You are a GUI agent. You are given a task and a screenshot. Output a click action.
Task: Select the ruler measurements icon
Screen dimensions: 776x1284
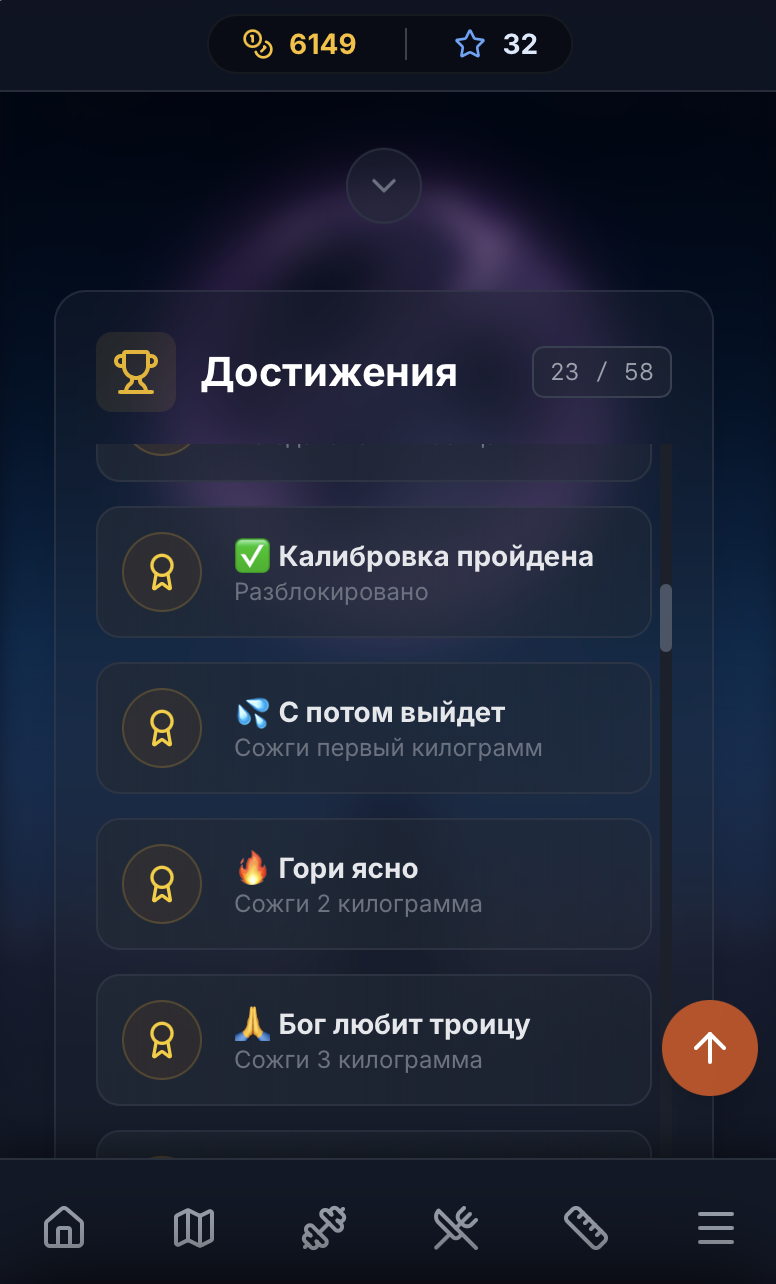[586, 1228]
